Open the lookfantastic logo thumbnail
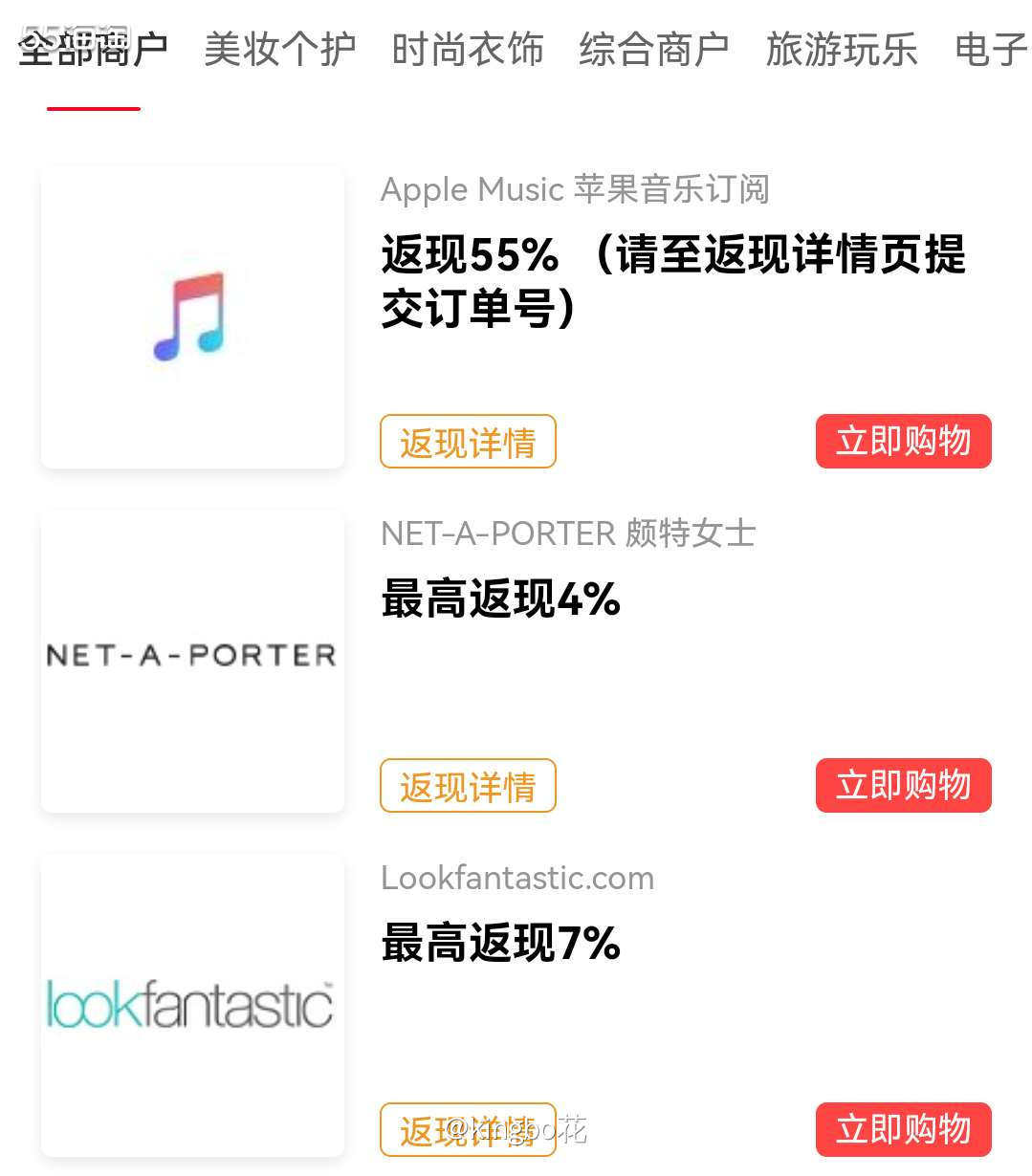 [x=191, y=1004]
